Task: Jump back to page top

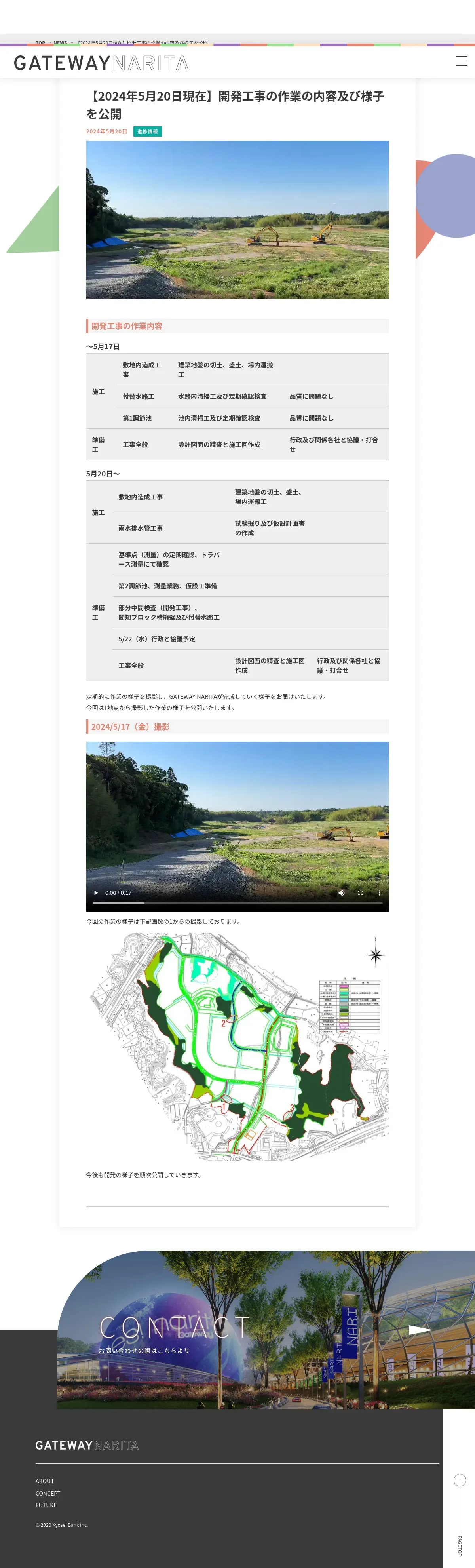Action: [460, 1509]
